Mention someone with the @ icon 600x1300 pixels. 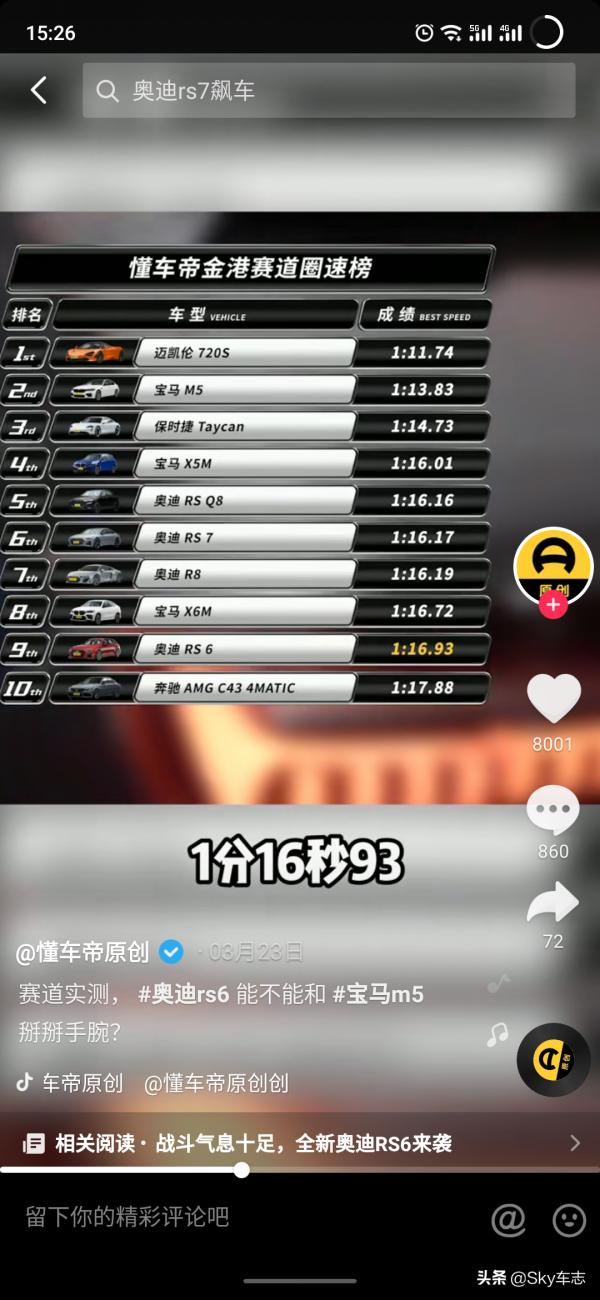click(509, 1218)
